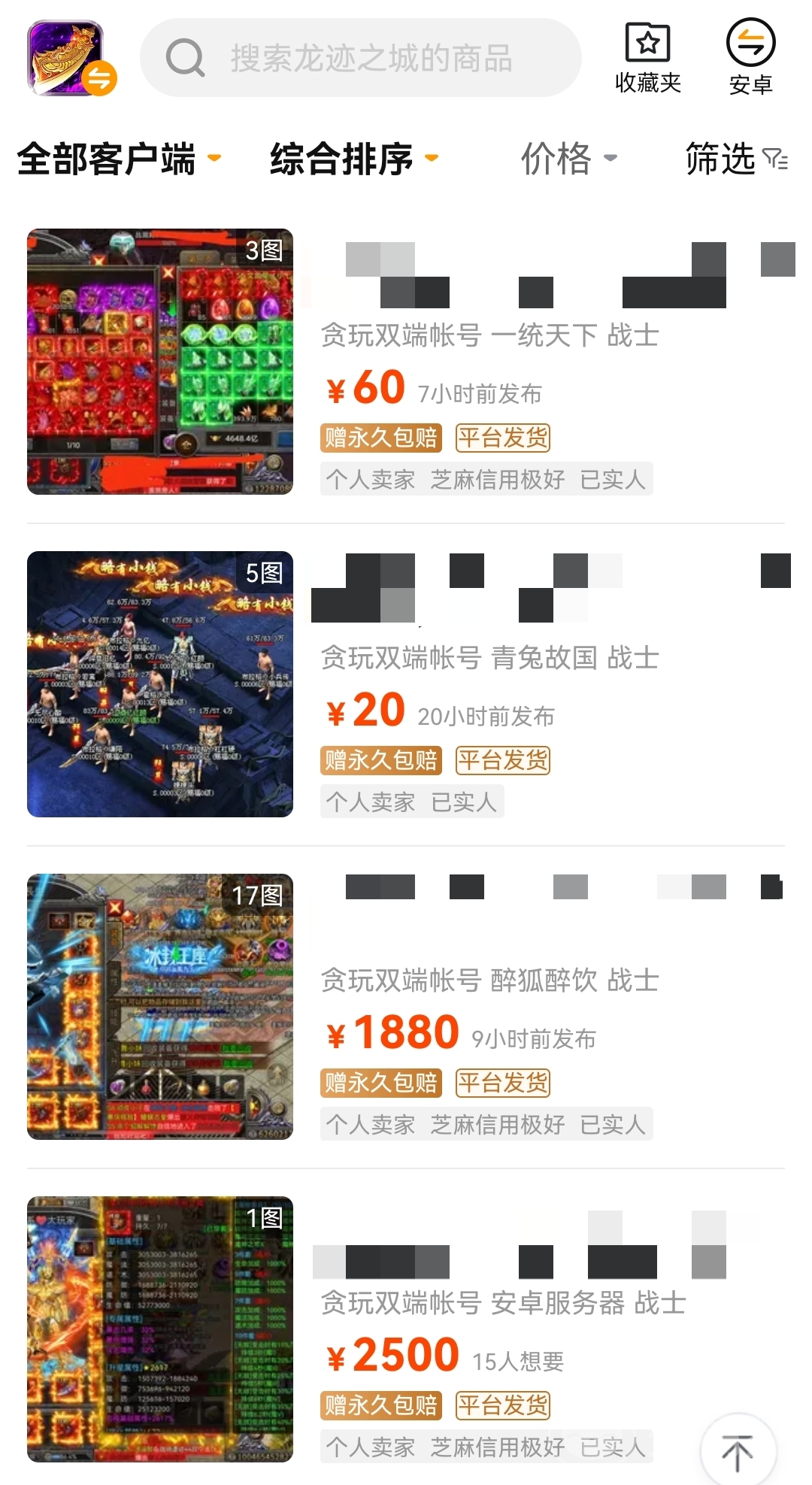Screen dimensions: 812x1485
Task: Sort listings by 价格
Action: (568, 159)
